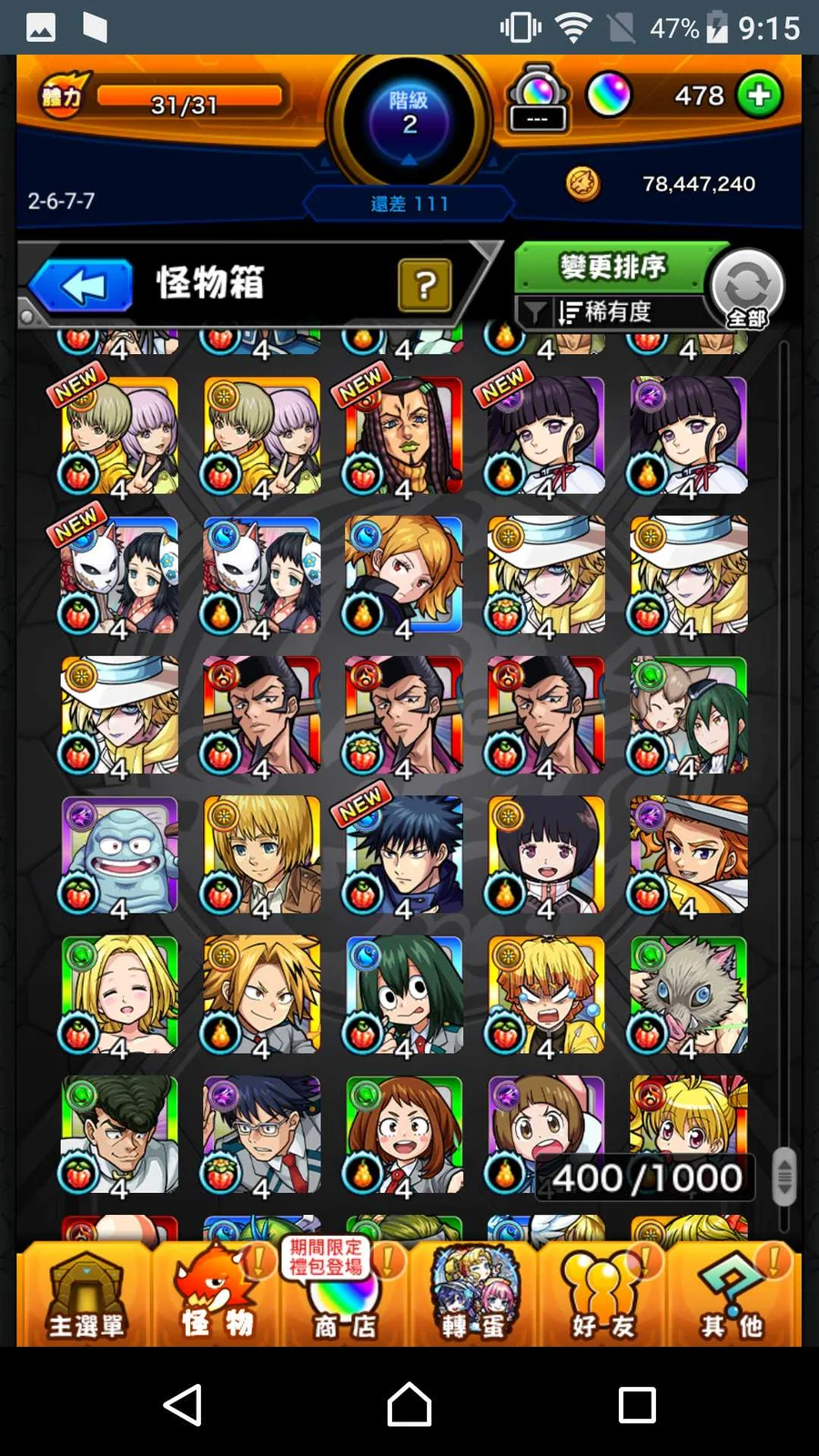Go to the Android home screen
Screen dimensions: 819x1456
pyautogui.click(x=409, y=1404)
